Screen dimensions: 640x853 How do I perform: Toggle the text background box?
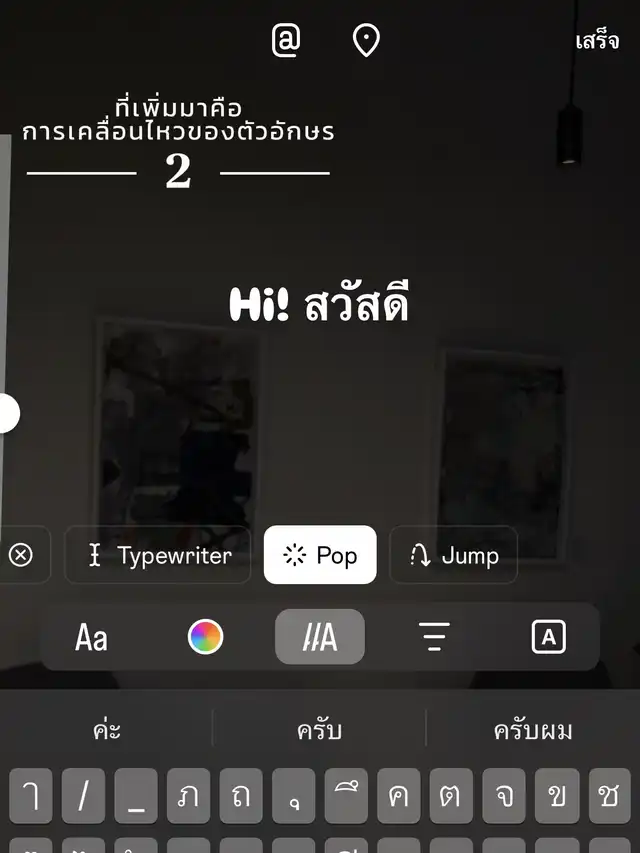point(549,637)
